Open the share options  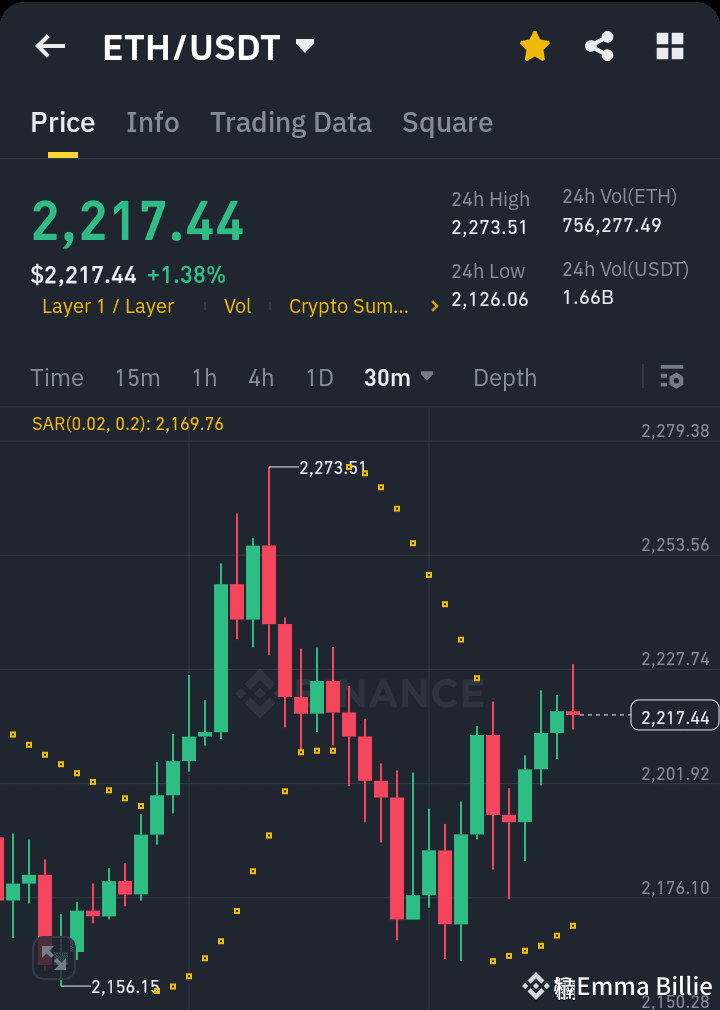[x=599, y=46]
